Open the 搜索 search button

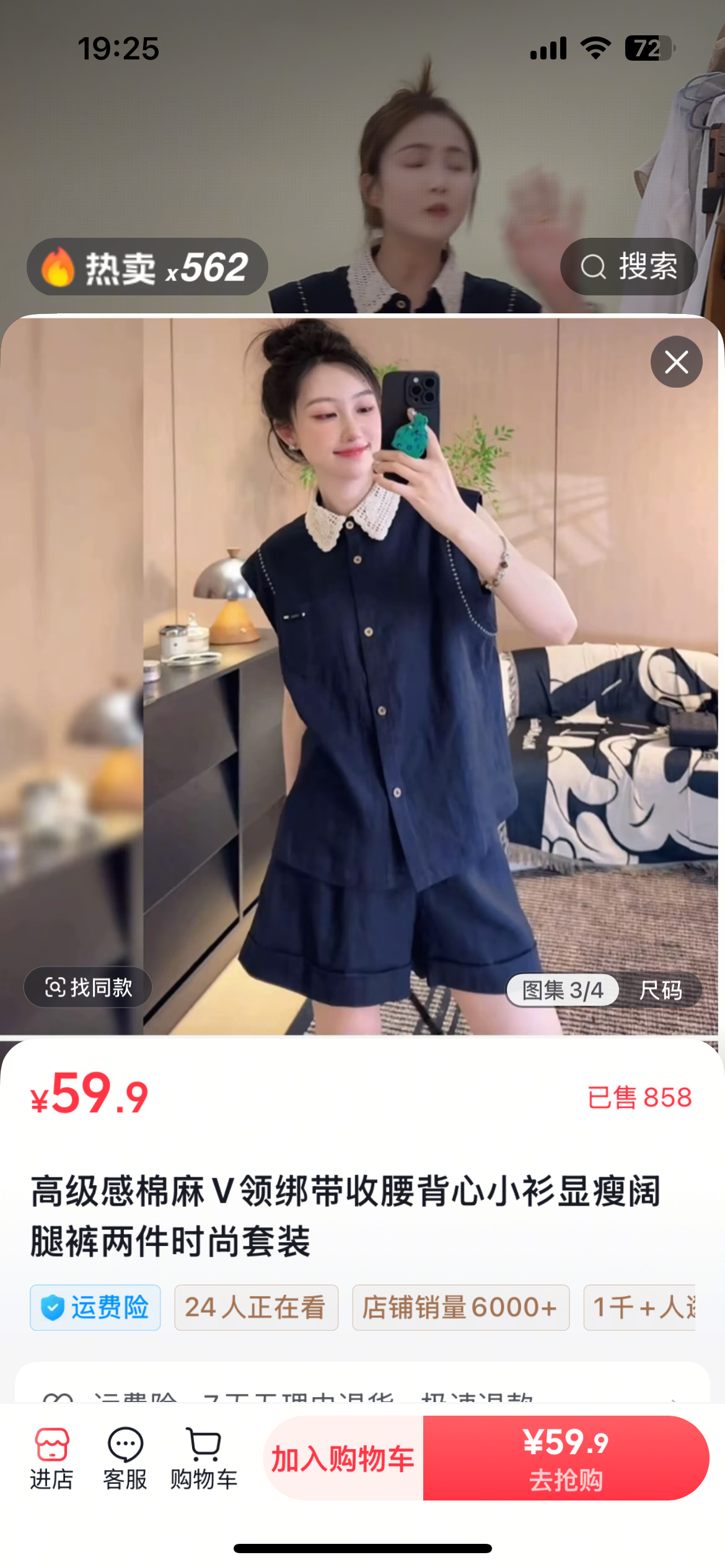tap(629, 267)
